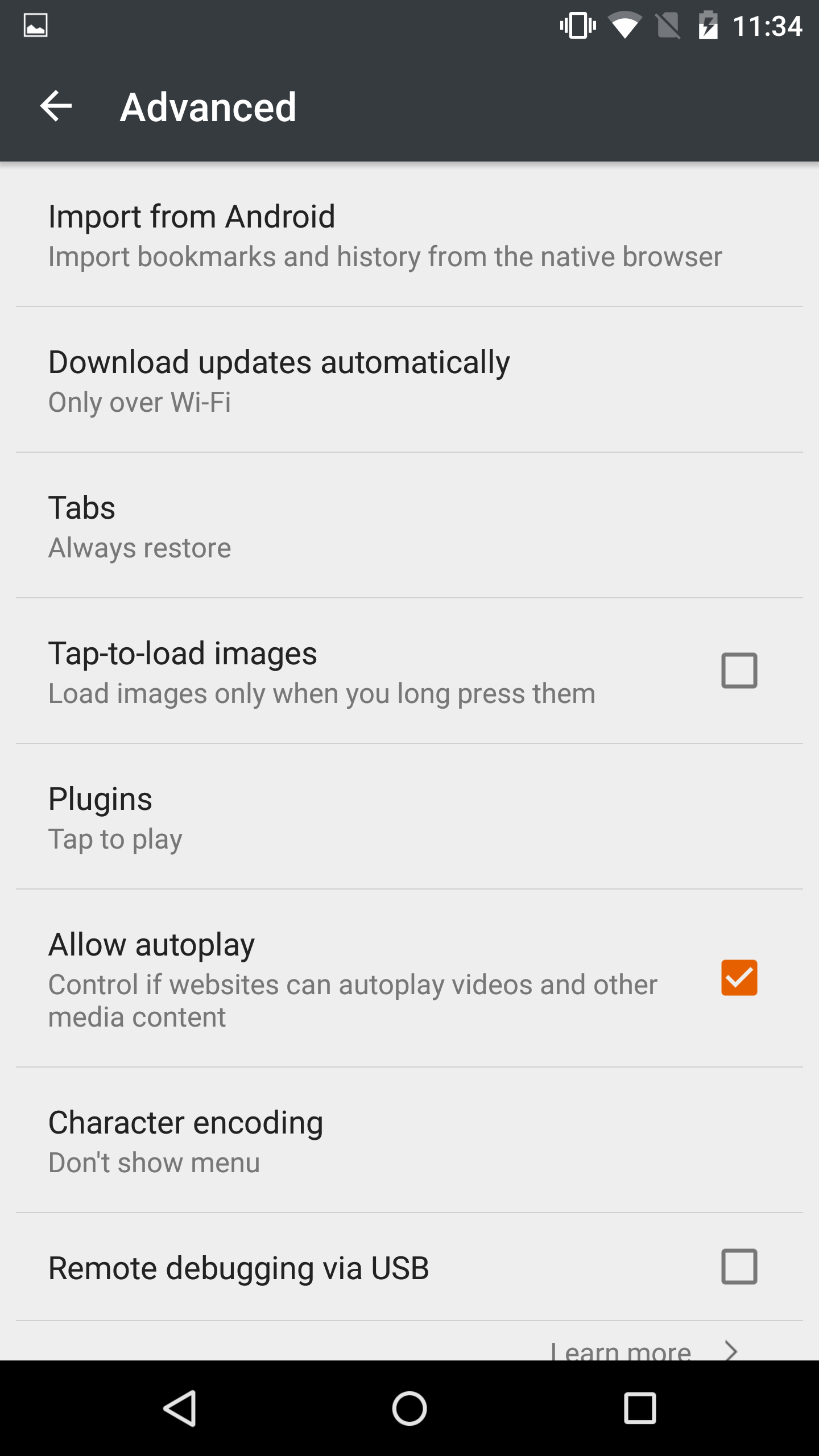The height and width of the screenshot is (1456, 819).
Task: Tap the system home button
Action: [409, 1408]
